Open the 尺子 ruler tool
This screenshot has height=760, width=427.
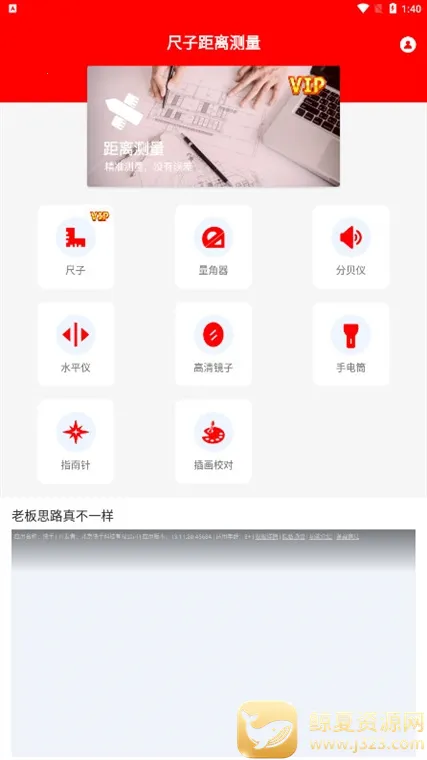pos(76,247)
